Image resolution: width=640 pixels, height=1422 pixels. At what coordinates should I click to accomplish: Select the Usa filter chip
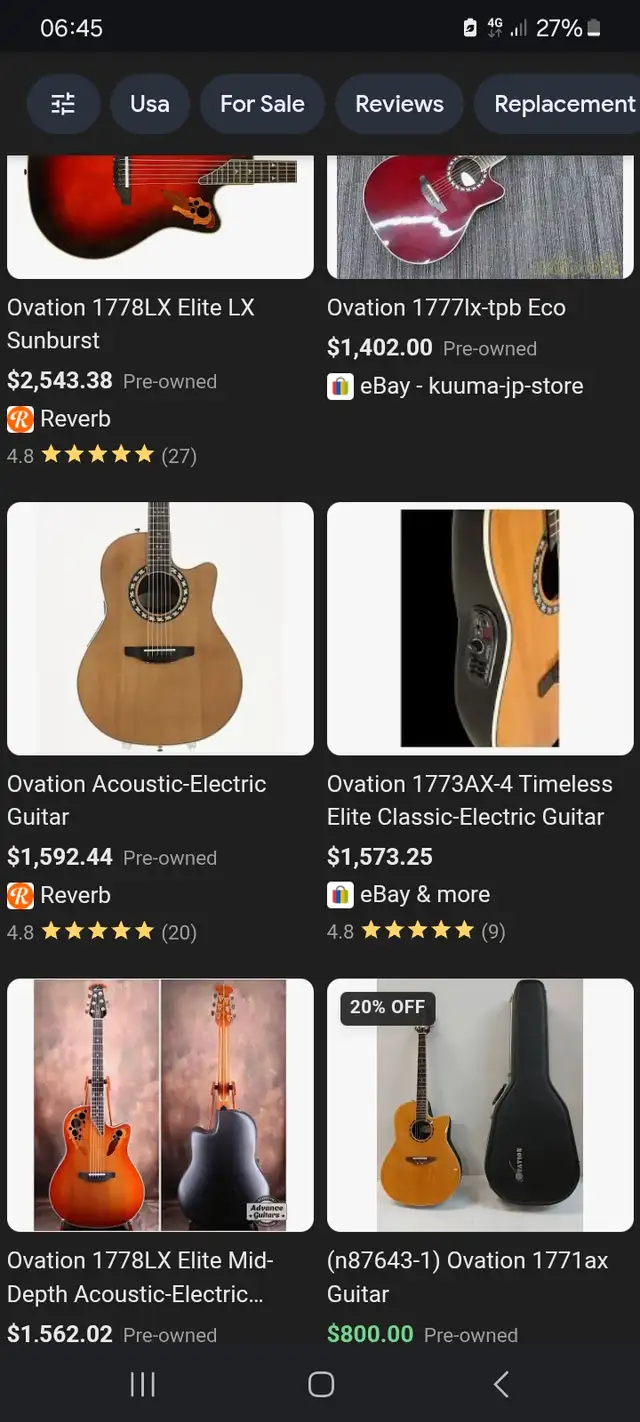(x=149, y=104)
